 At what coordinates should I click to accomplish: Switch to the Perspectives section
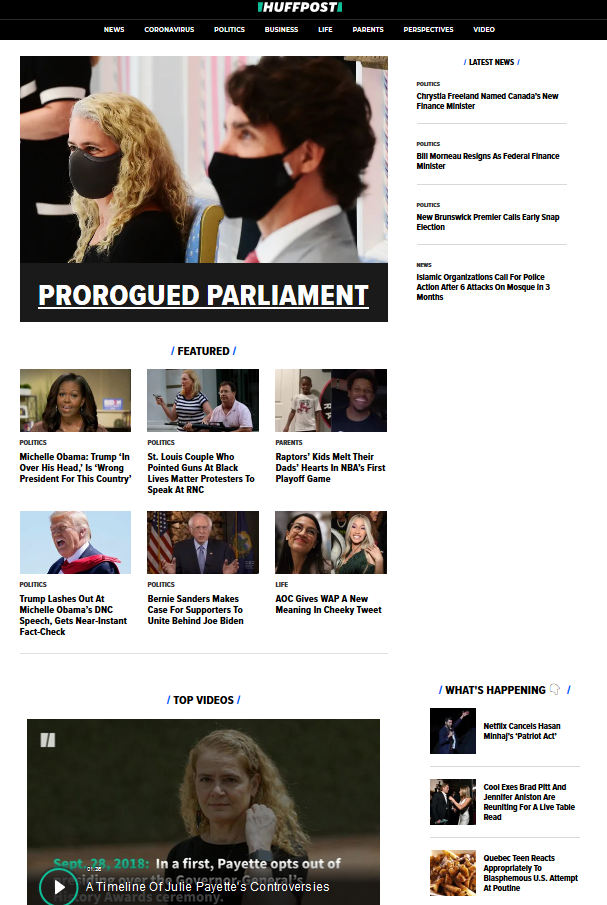point(428,30)
